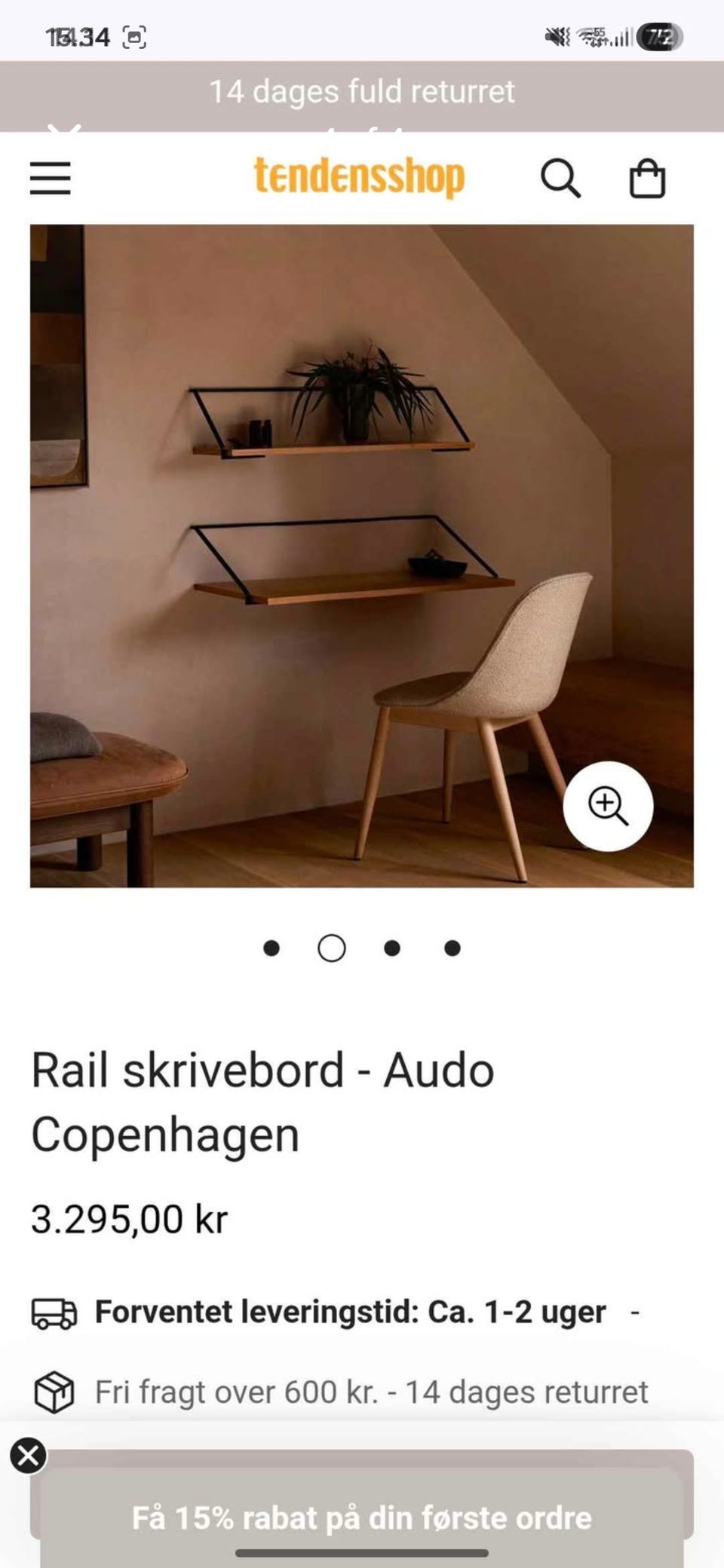Dismiss the discount banner with the X
724x1568 pixels.
tap(30, 1455)
